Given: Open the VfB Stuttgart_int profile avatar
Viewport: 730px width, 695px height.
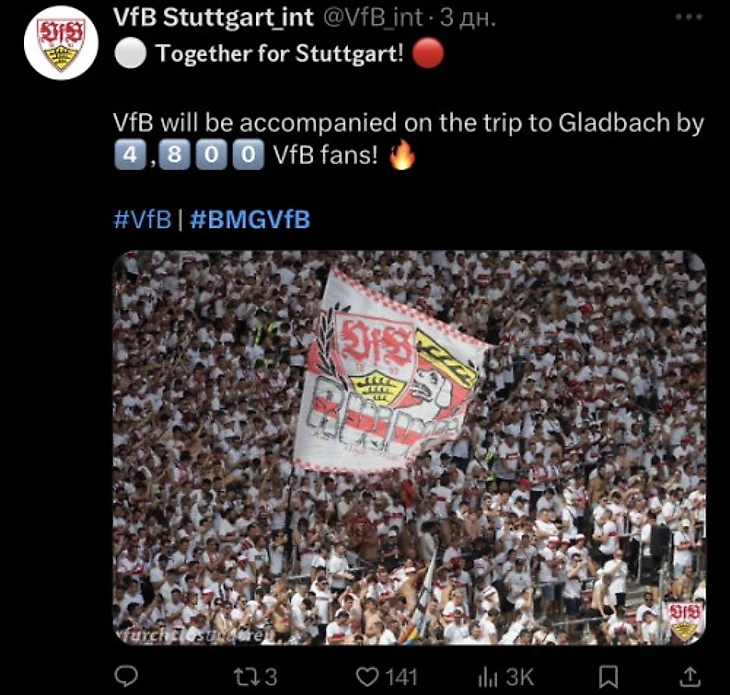Looking at the screenshot, I should pos(61,42).
